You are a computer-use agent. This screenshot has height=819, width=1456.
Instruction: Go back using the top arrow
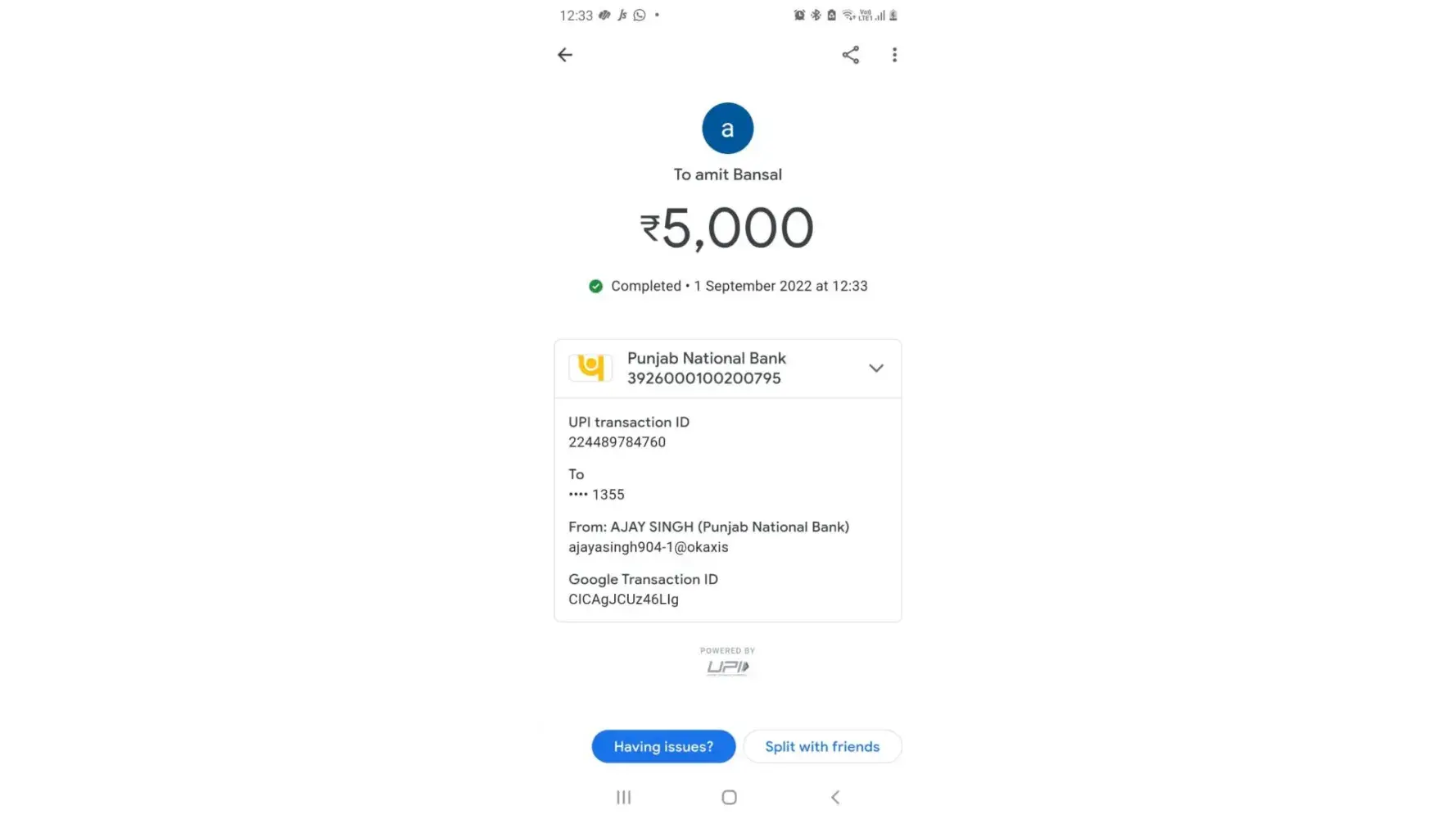tap(565, 55)
